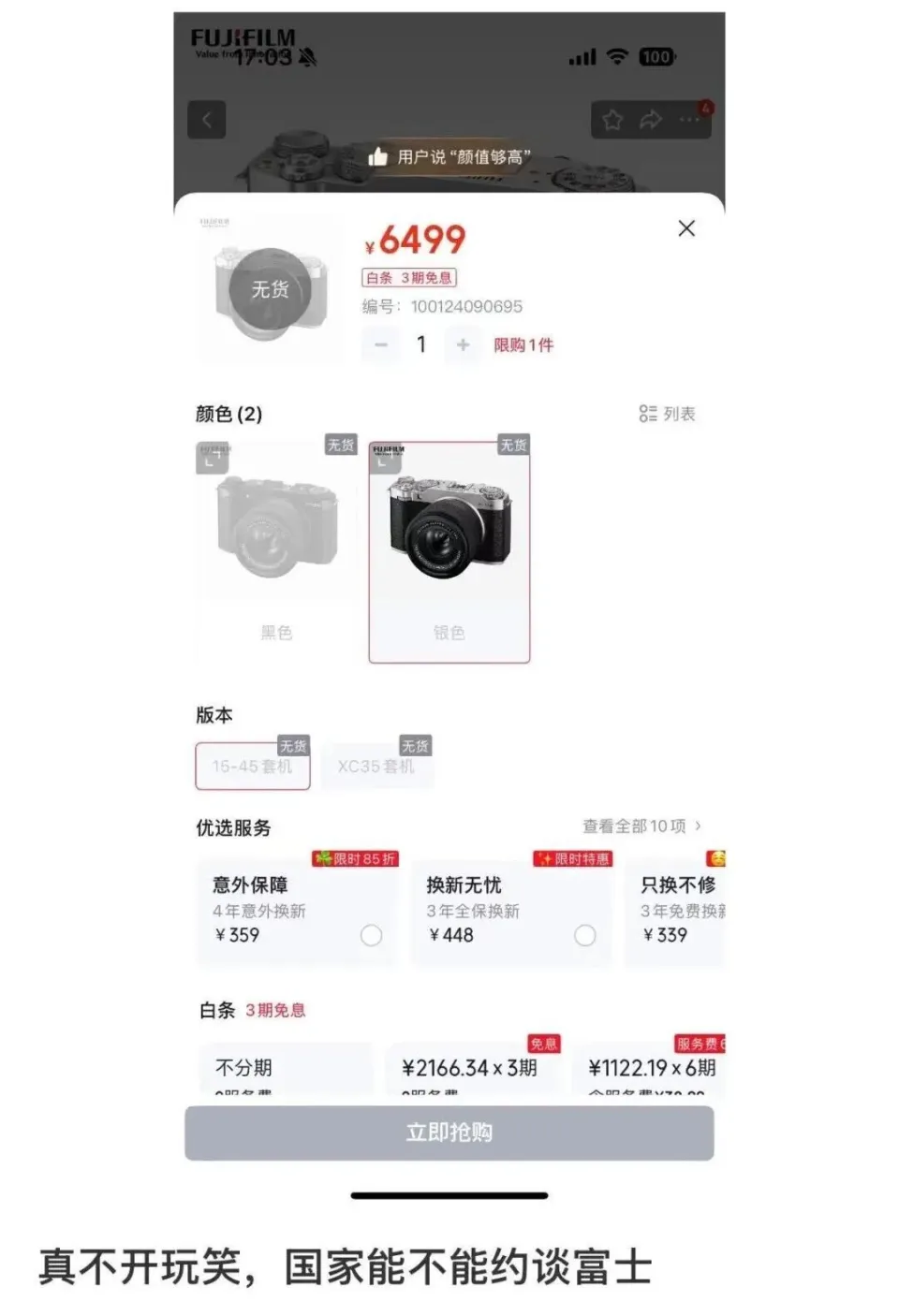Switch color view to 列表
The height and width of the screenshot is (1316, 899).
[x=668, y=414]
